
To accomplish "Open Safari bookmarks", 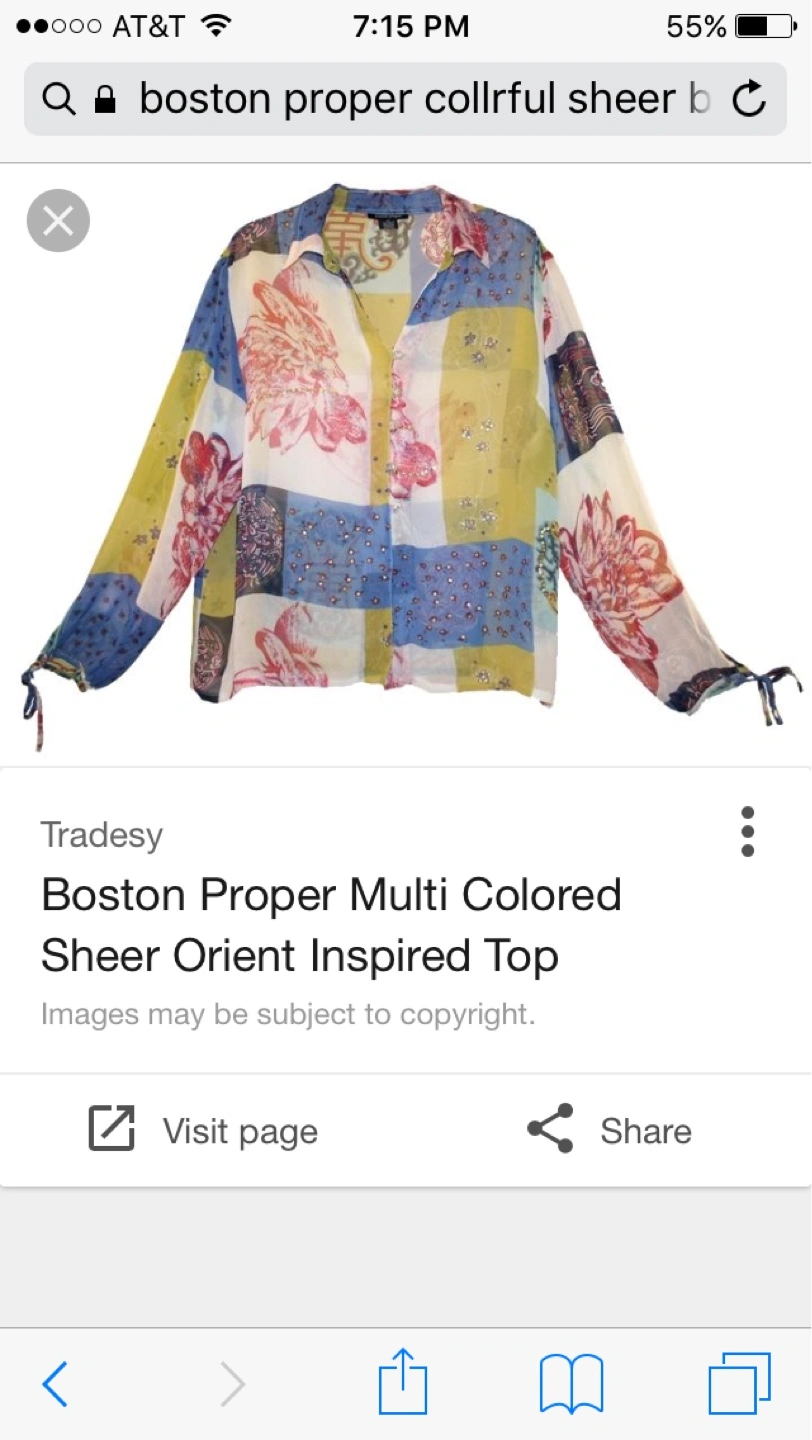I will [x=571, y=1384].
